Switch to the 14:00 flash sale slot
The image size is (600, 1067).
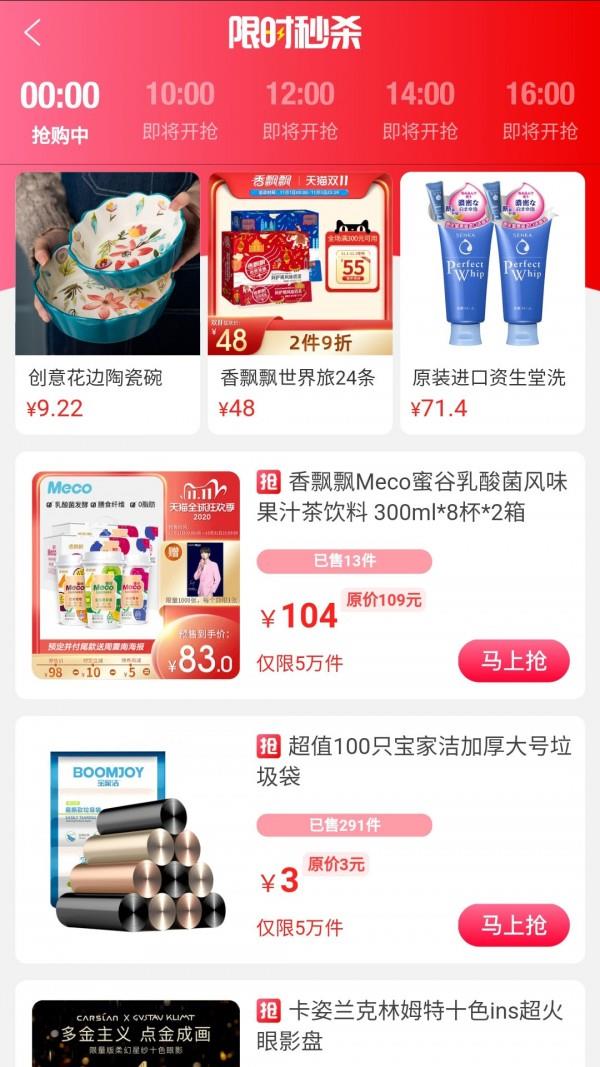point(420,112)
